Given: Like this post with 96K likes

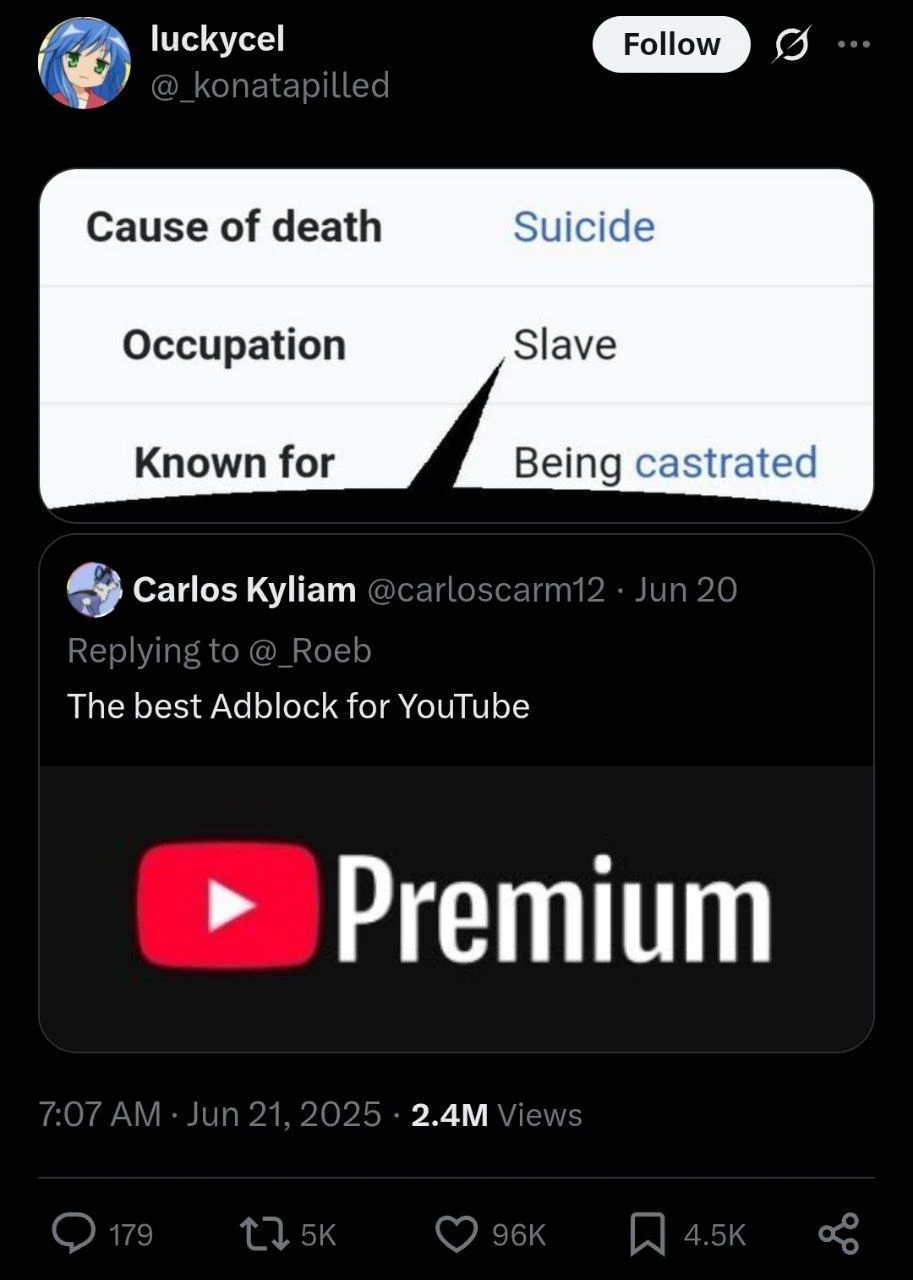Looking at the screenshot, I should pos(457,1234).
